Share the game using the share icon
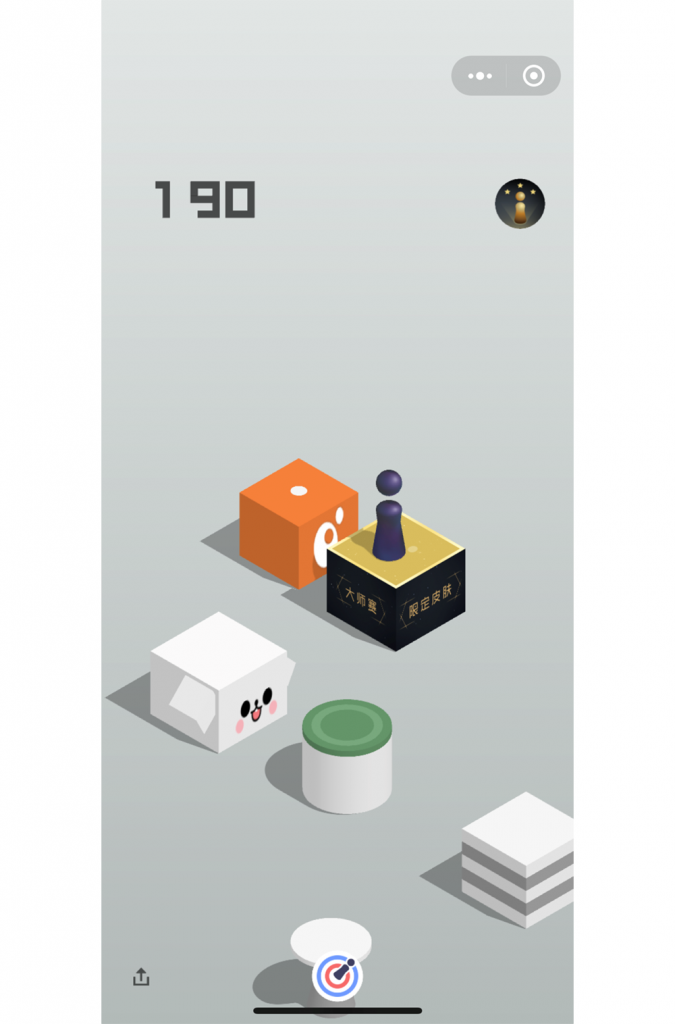Image resolution: width=675 pixels, height=1024 pixels. 141,977
